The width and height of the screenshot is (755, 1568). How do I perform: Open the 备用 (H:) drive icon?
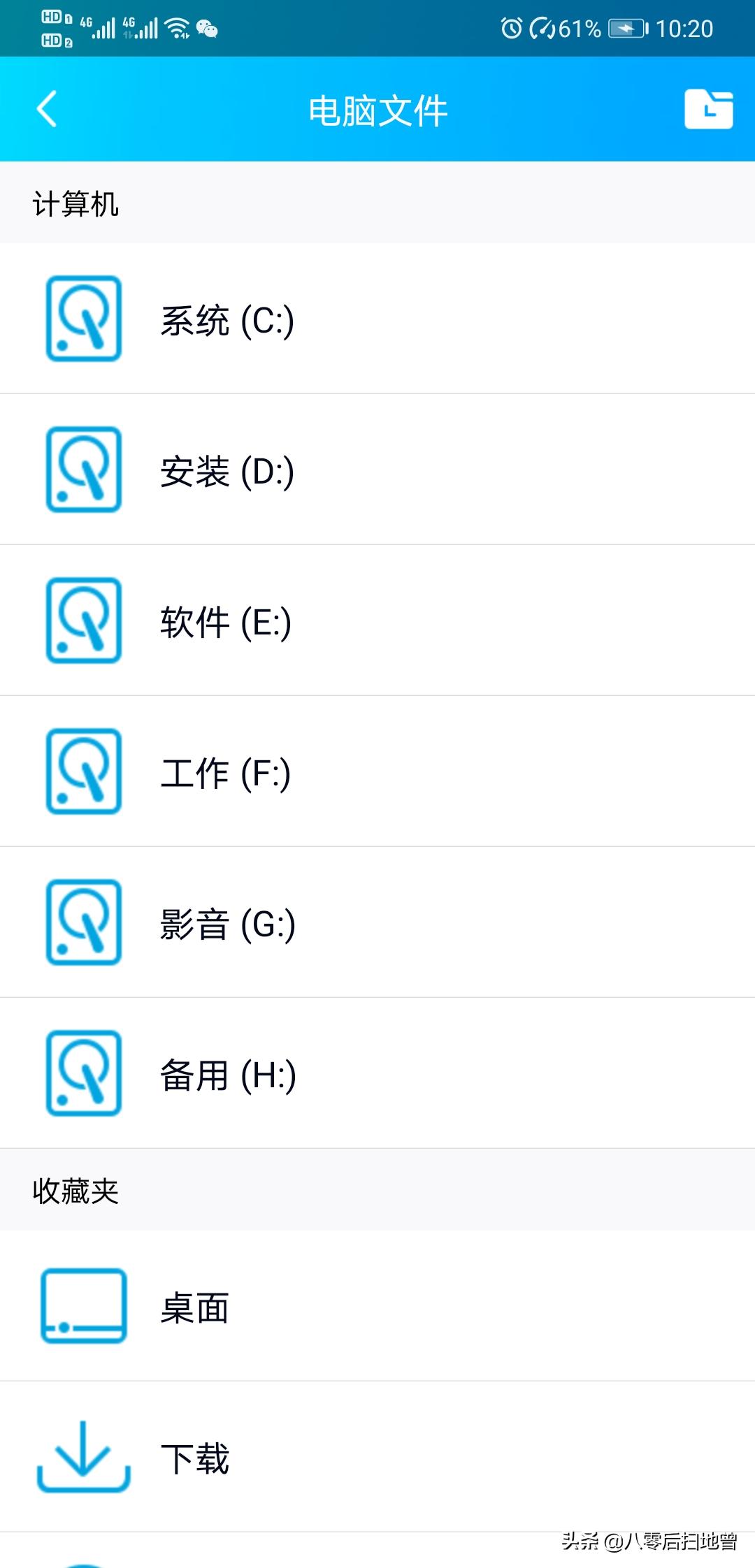pos(83,1074)
